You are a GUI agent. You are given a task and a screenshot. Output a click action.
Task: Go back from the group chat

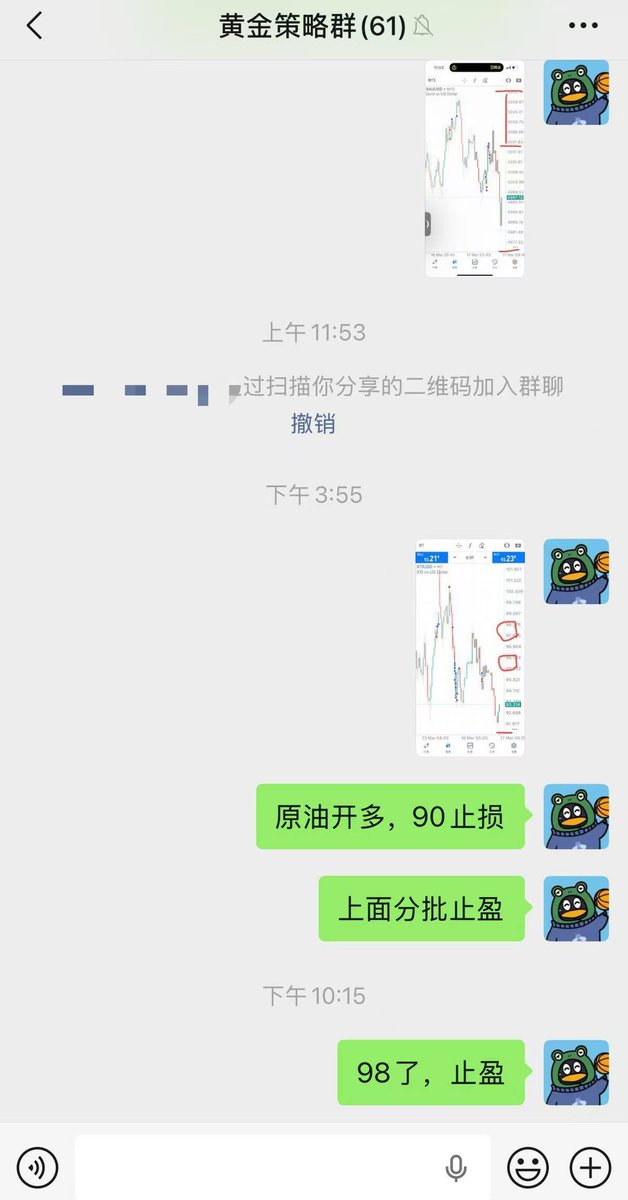point(34,26)
